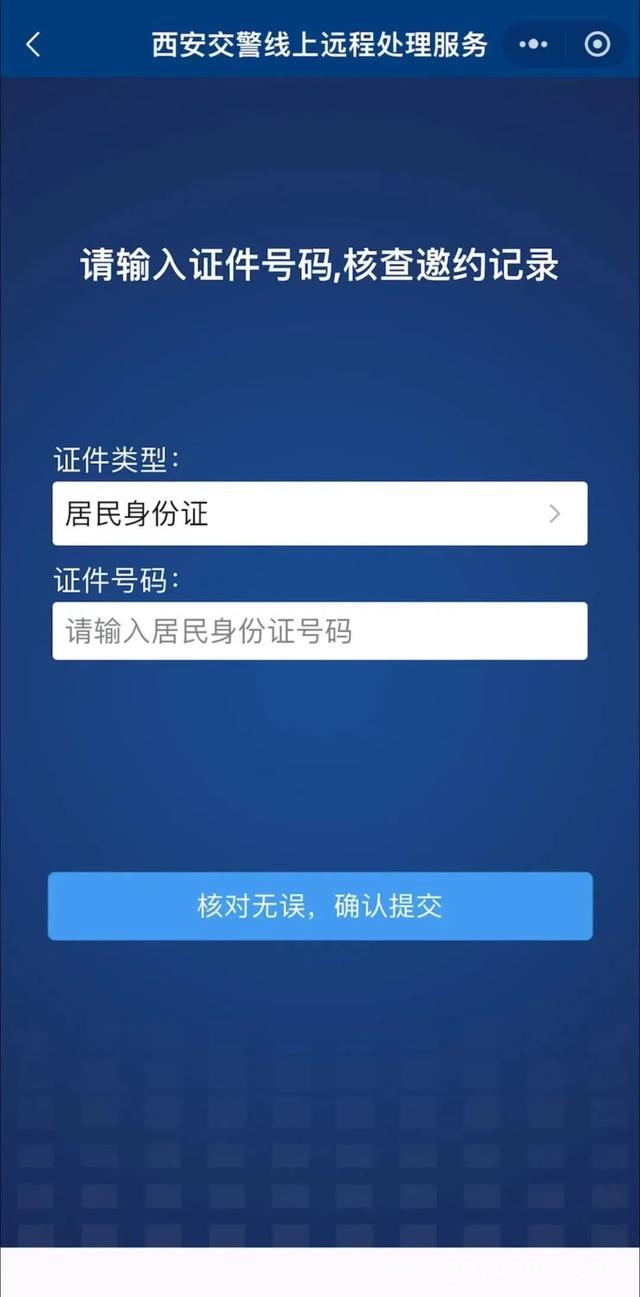The image size is (640, 1297).
Task: Open the mini program's three-dot menu
Action: [x=534, y=45]
